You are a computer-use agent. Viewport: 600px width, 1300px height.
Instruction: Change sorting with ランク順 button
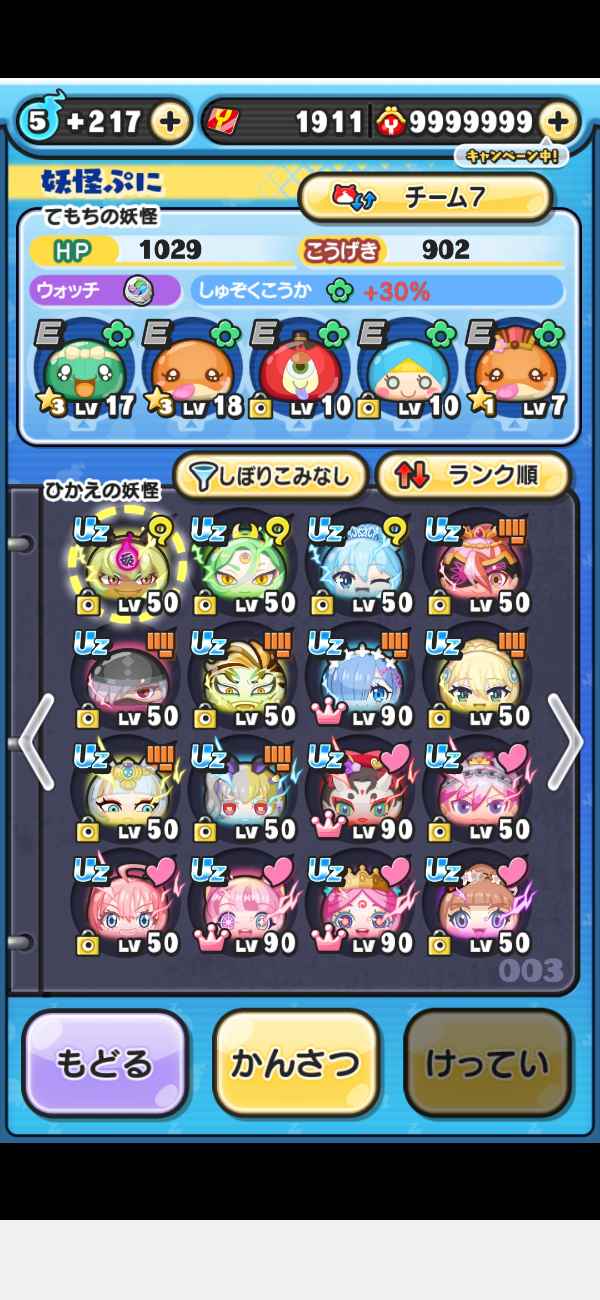pyautogui.click(x=472, y=477)
